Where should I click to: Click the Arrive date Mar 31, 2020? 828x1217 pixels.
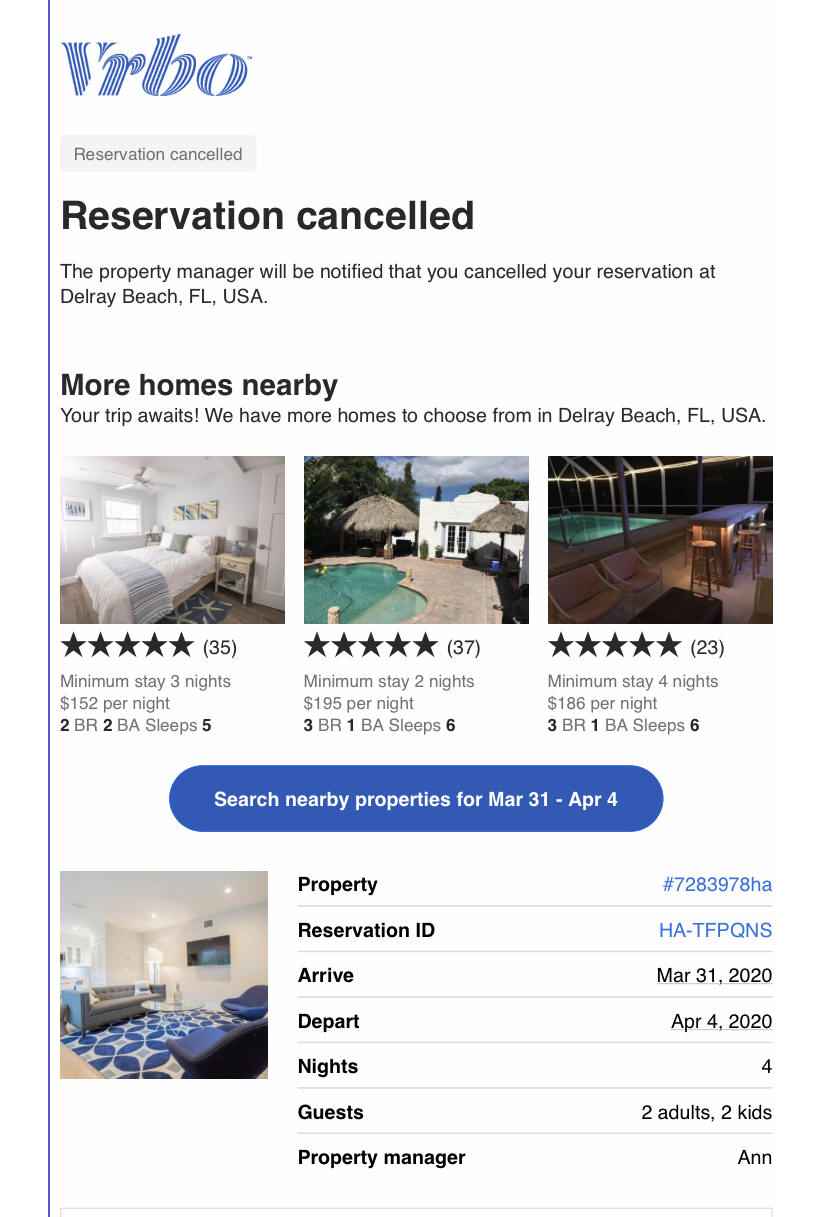click(714, 975)
